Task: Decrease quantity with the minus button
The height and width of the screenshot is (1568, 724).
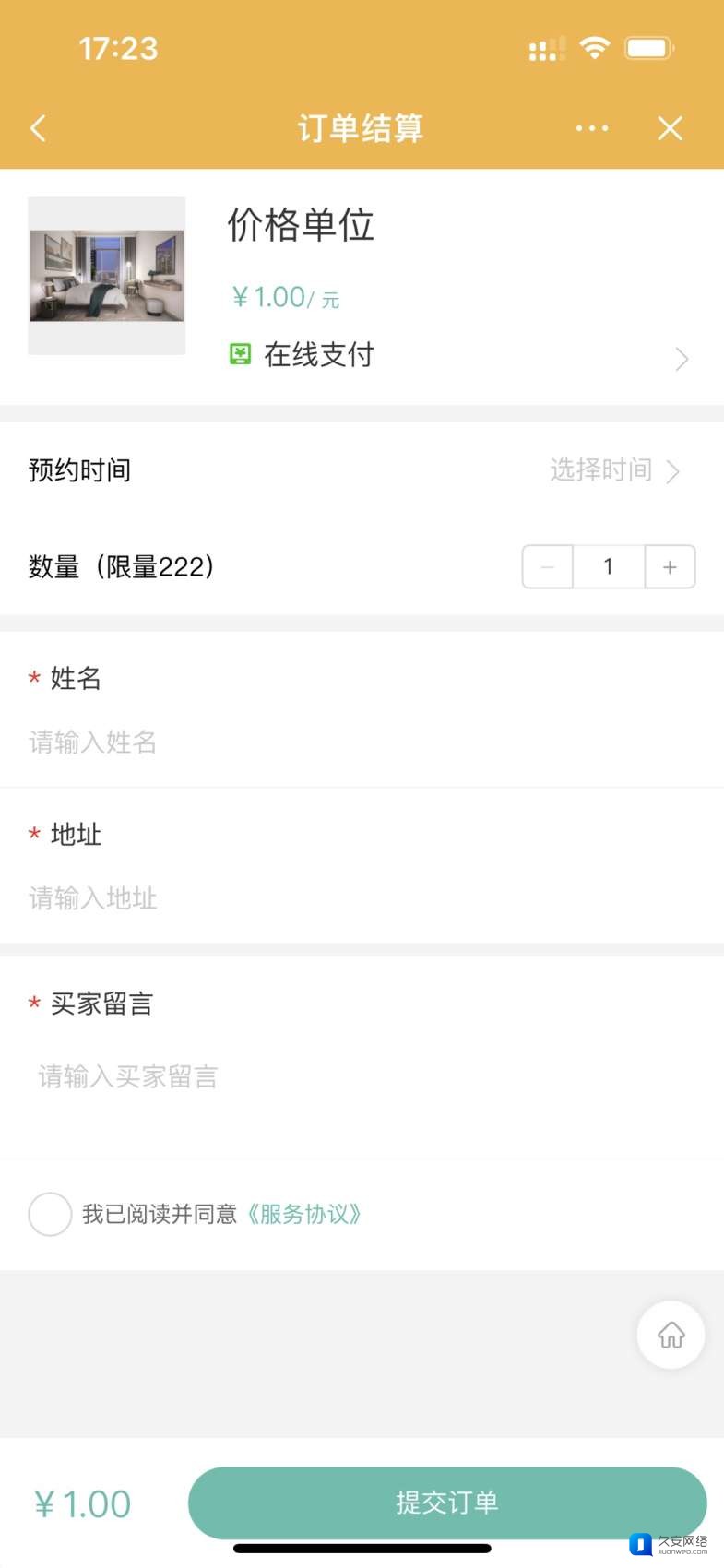Action: point(548,566)
